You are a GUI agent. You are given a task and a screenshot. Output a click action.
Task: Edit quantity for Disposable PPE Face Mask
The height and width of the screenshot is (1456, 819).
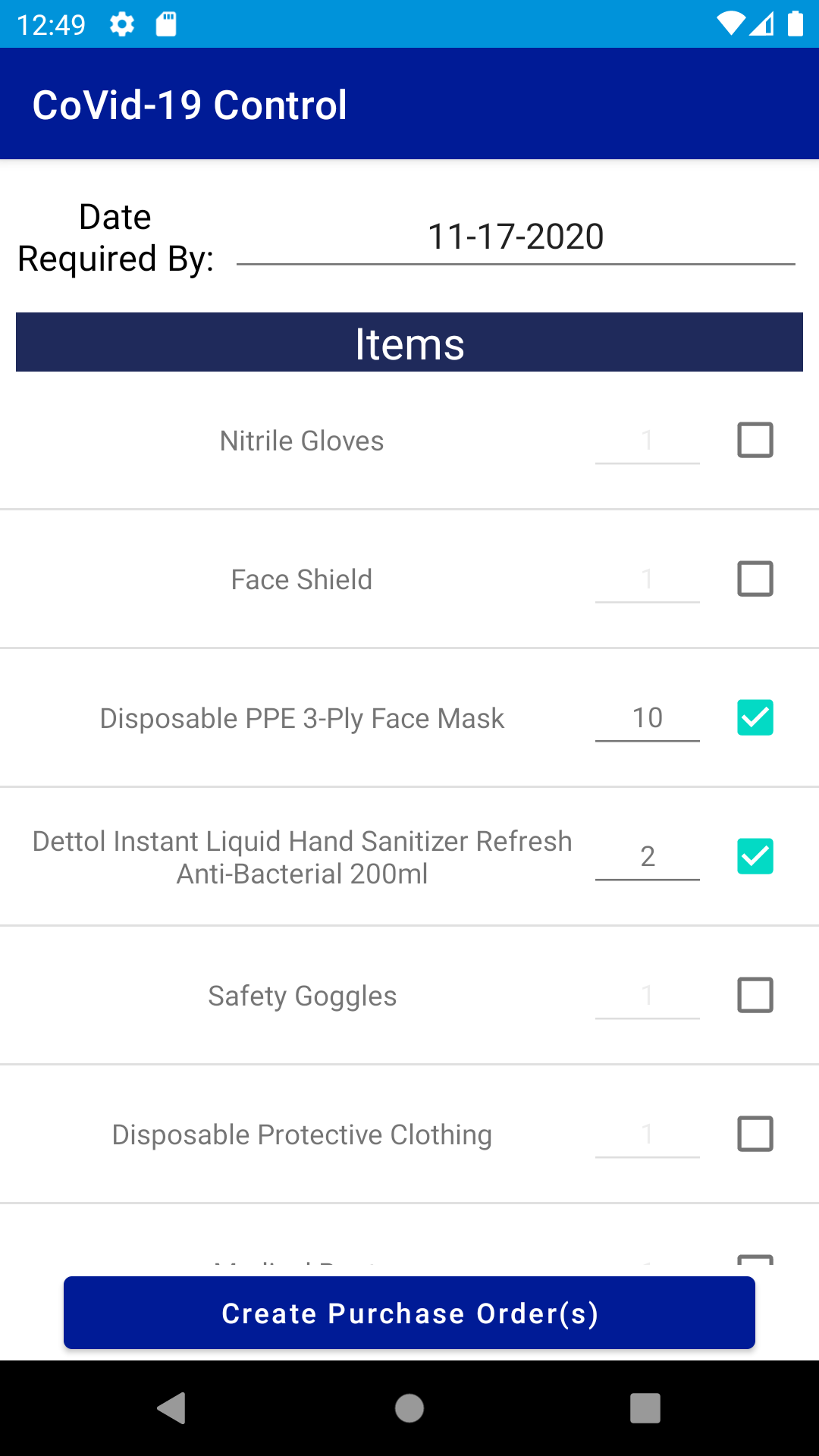(x=647, y=717)
